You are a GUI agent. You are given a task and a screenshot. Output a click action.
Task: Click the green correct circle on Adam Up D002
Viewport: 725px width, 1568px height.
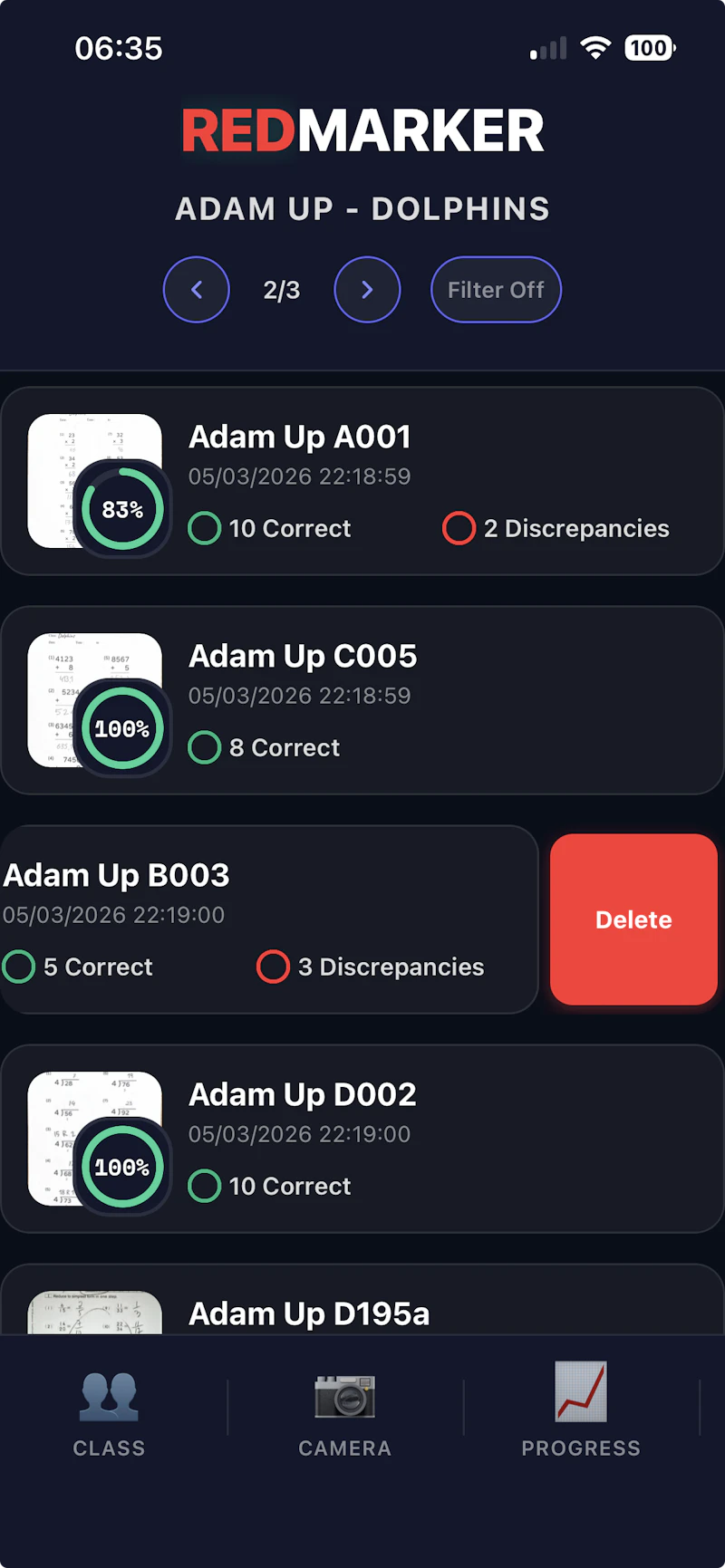205,1186
